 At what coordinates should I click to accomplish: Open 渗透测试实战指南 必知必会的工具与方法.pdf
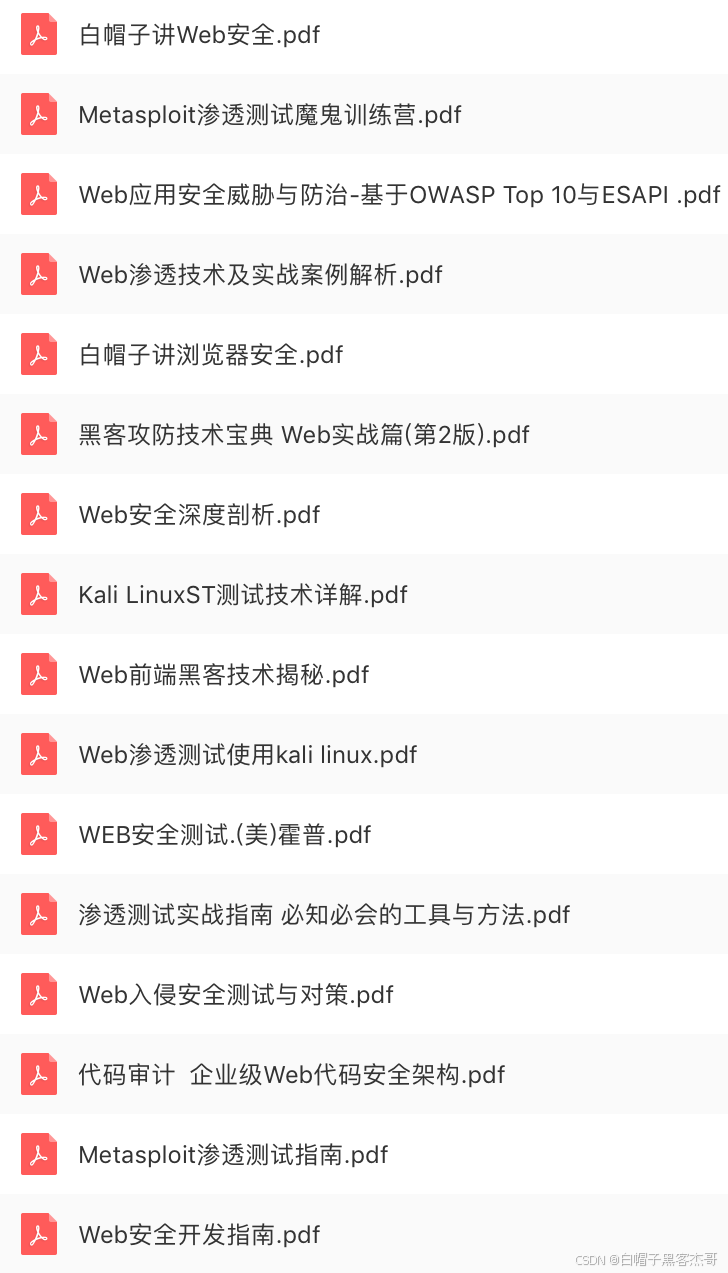click(x=364, y=914)
